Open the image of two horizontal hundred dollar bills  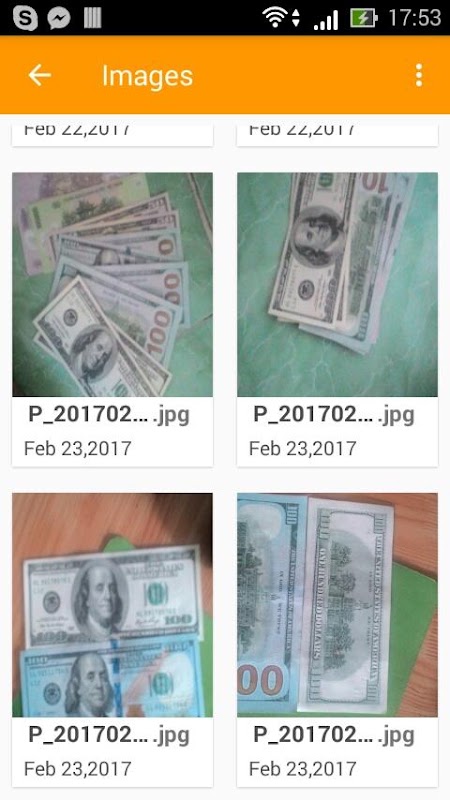coord(112,605)
